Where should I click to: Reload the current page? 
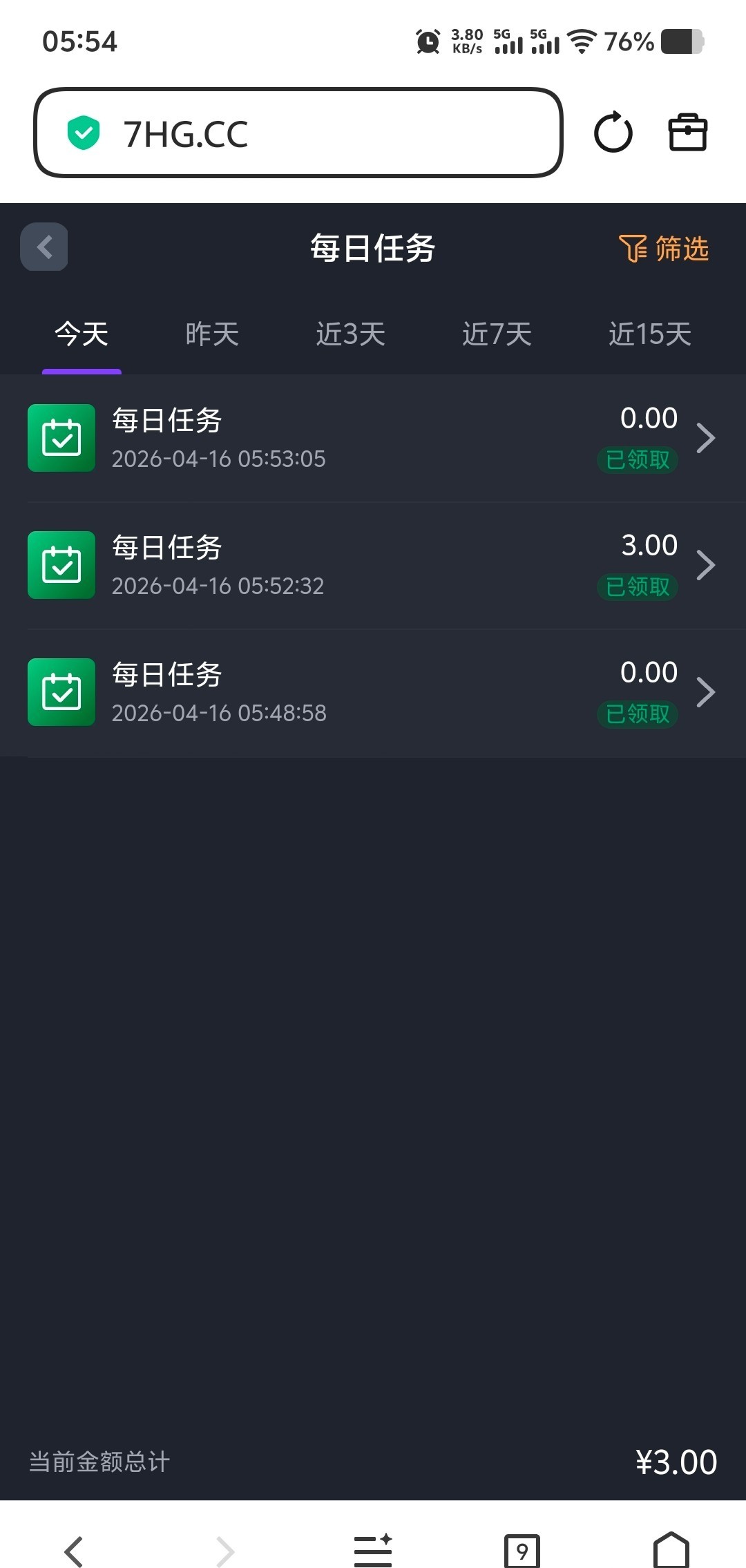coord(613,133)
